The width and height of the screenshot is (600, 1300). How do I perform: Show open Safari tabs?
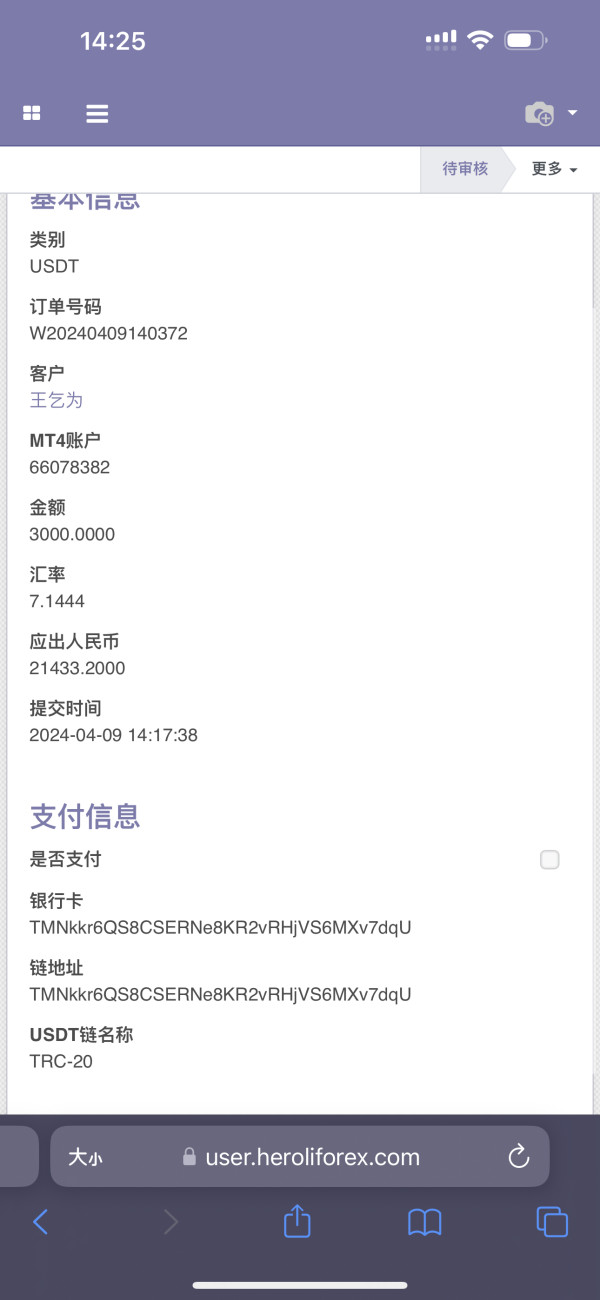pos(552,1222)
